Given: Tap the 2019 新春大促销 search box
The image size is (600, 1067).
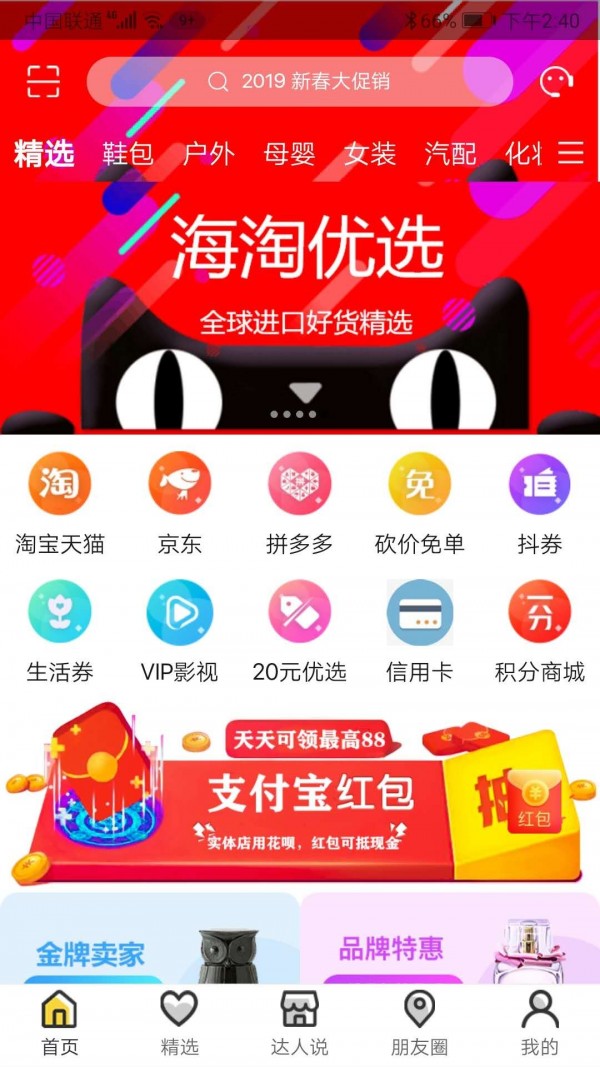Looking at the screenshot, I should pos(300,82).
